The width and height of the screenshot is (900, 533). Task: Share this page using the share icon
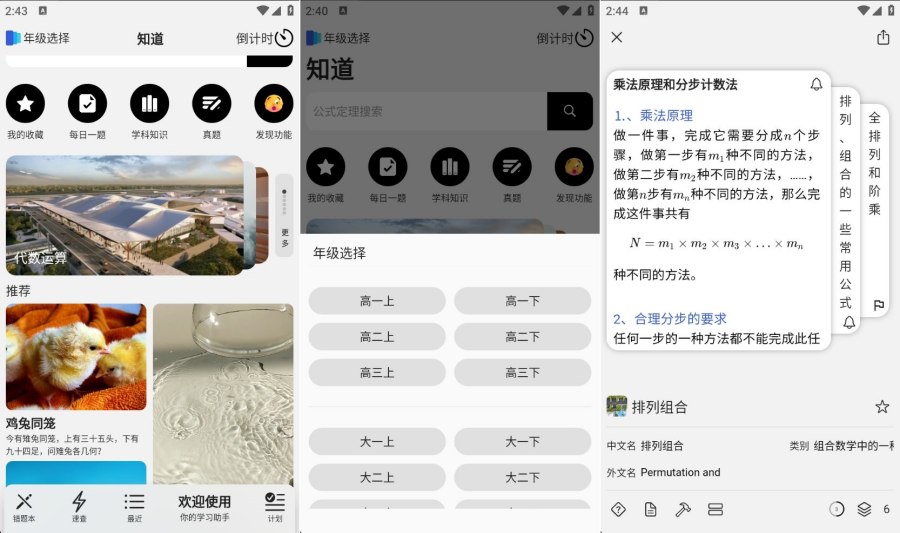click(x=883, y=37)
